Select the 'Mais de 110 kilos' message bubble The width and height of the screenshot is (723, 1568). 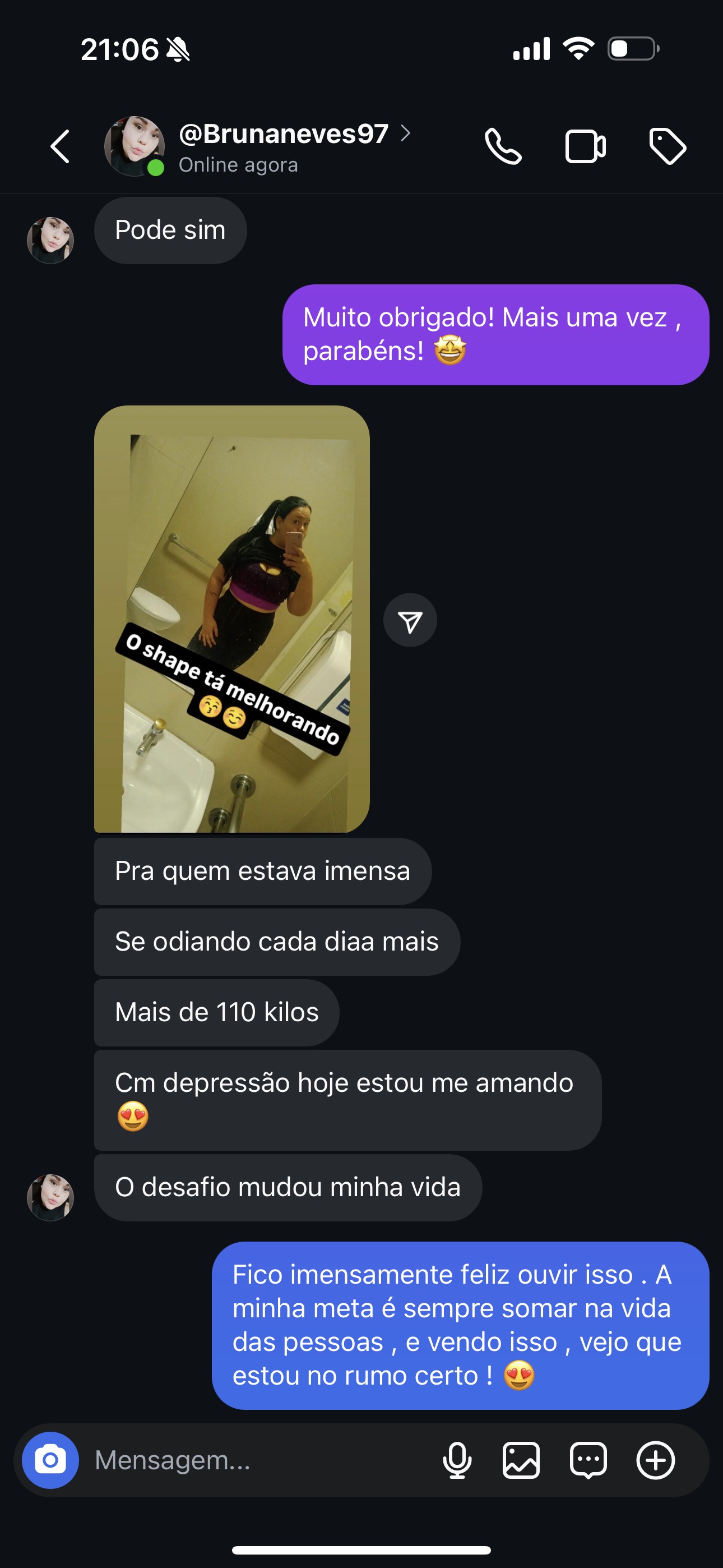pyautogui.click(x=215, y=1011)
